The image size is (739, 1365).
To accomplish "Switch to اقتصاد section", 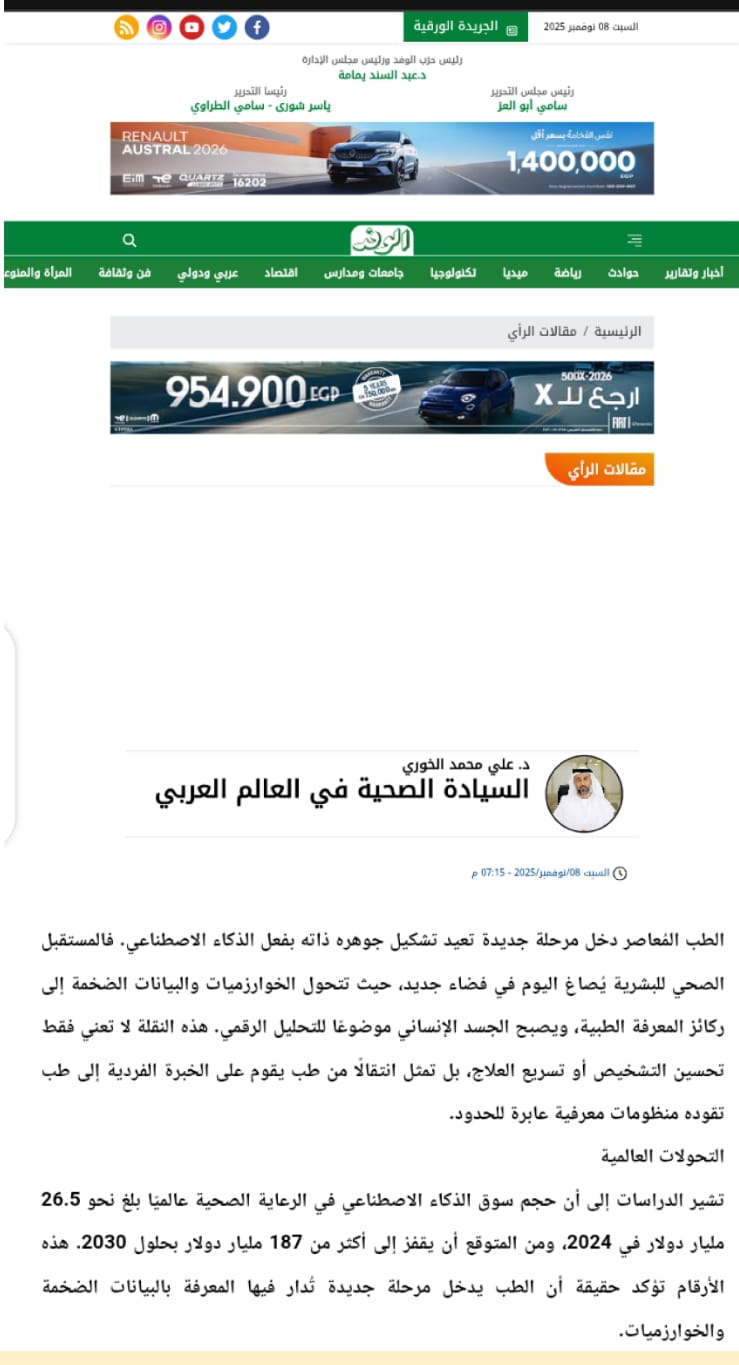I will (281, 273).
